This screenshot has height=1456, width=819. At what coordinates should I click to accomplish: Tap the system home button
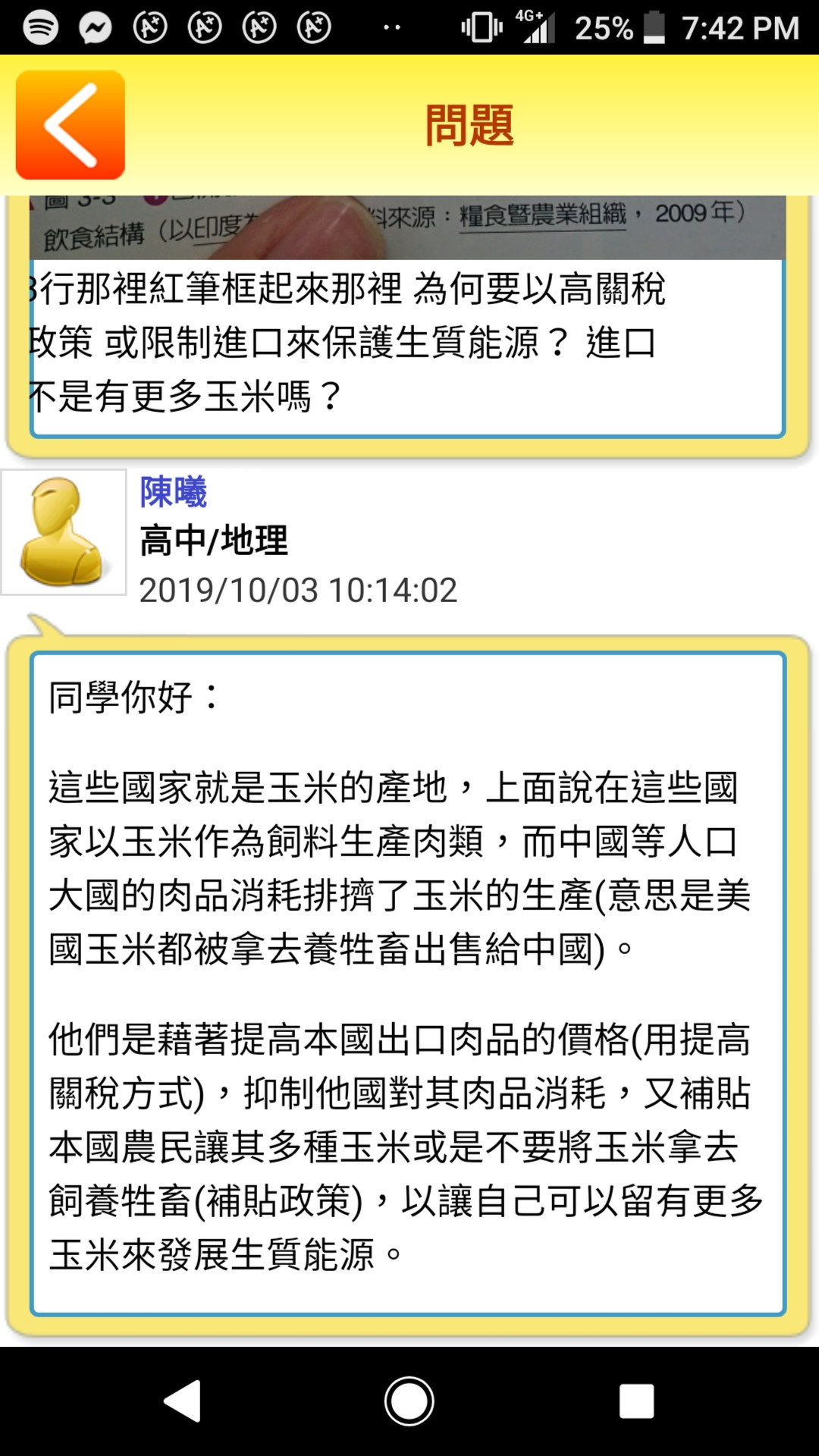coord(409,1401)
